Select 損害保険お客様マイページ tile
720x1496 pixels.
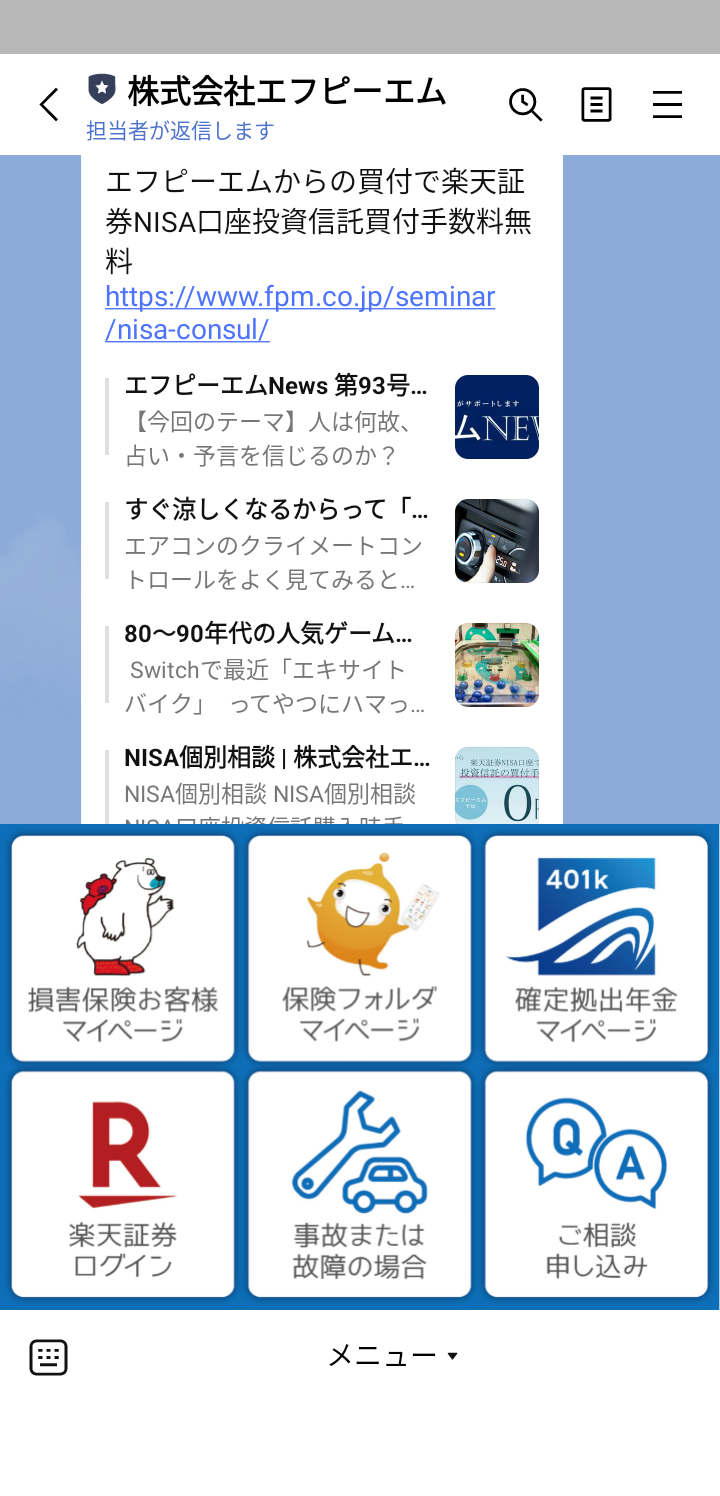coord(123,948)
